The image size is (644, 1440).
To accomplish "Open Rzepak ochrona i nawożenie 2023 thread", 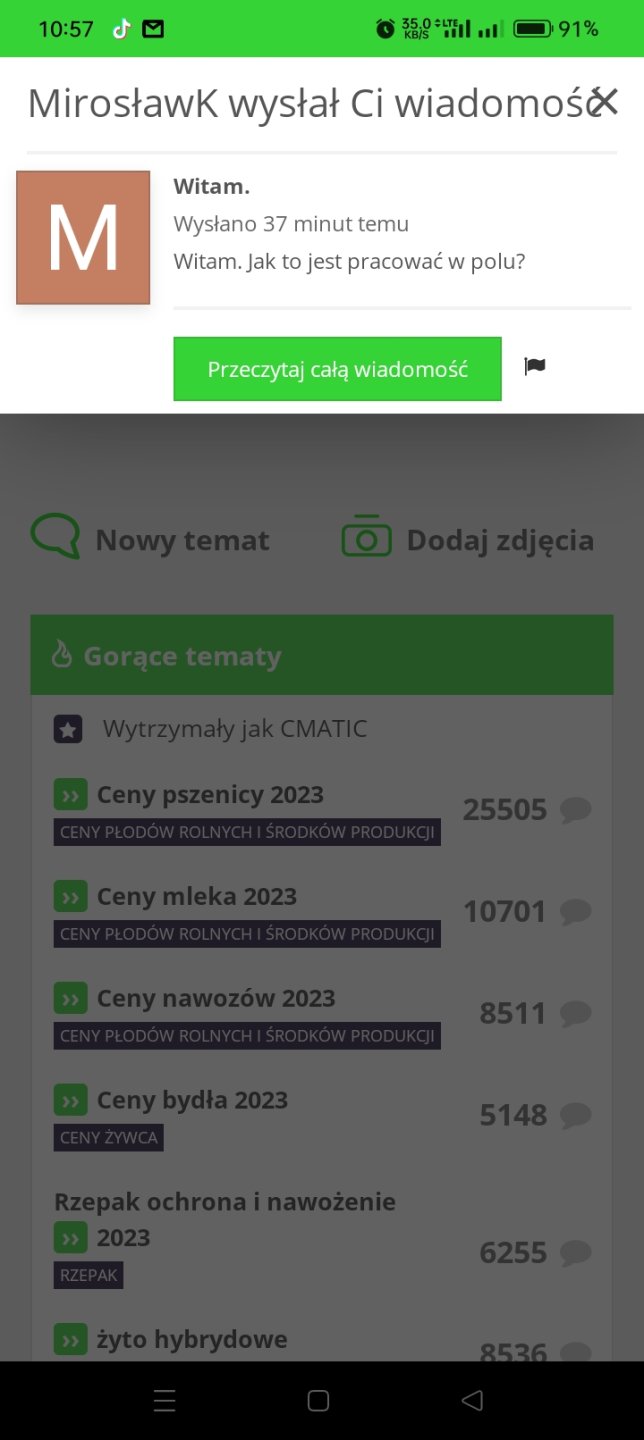I will pyautogui.click(x=225, y=1202).
